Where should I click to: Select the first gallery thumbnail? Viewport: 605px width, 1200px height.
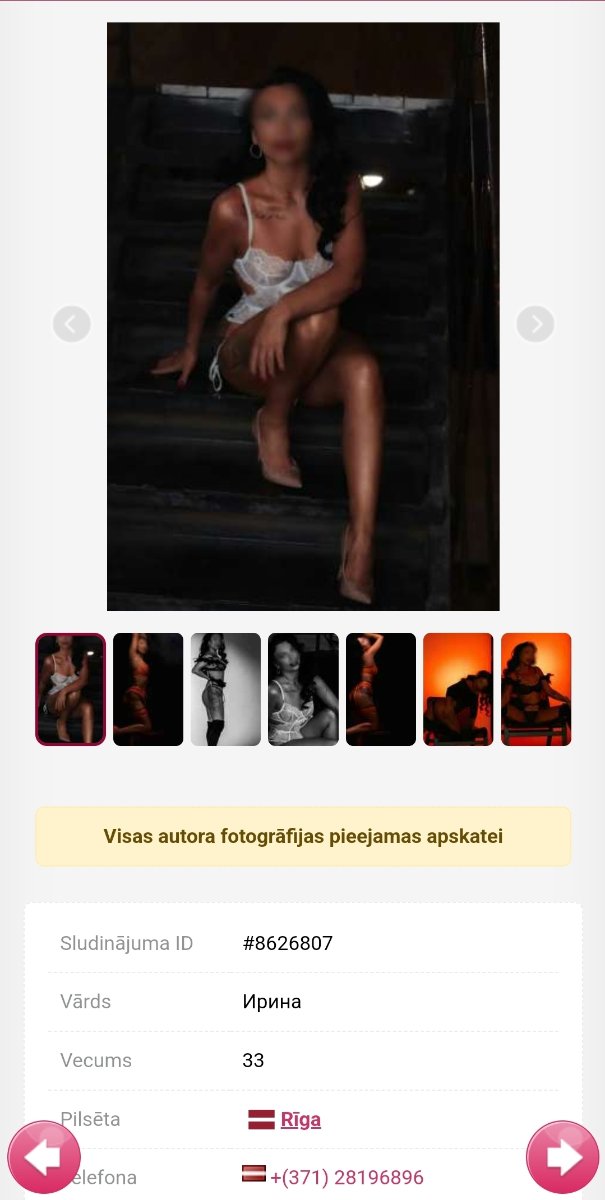click(x=70, y=689)
